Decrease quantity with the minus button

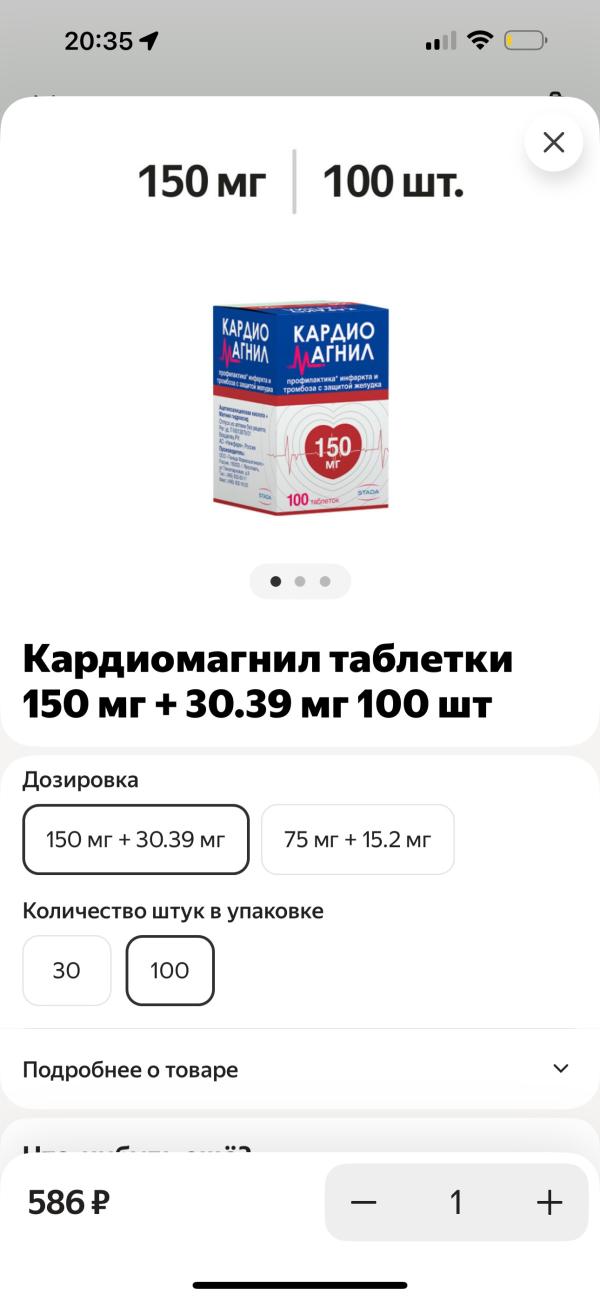pyautogui.click(x=364, y=1202)
